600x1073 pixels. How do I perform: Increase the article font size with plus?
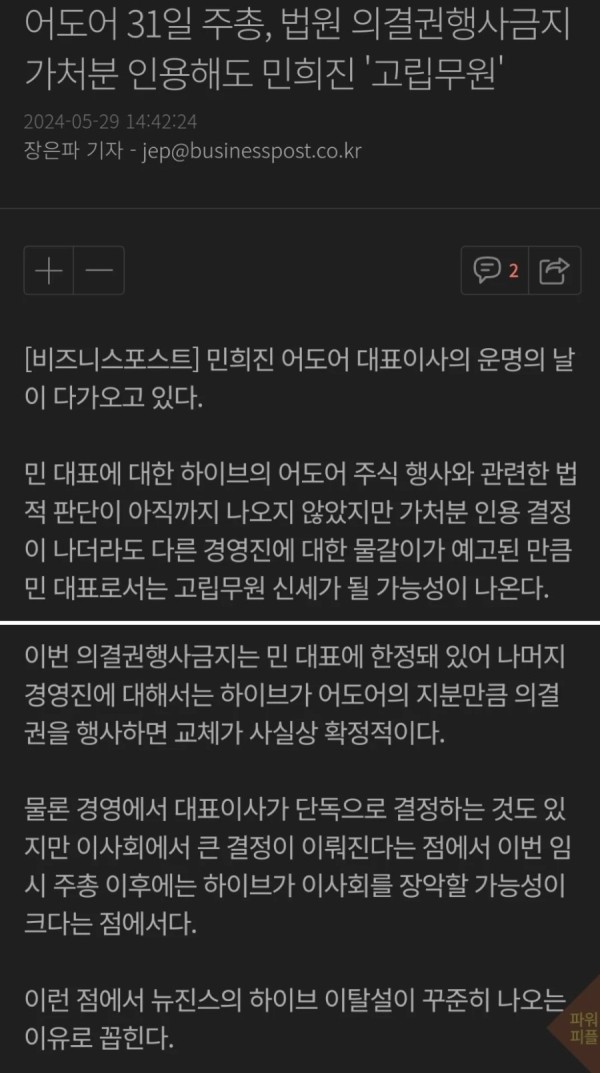(x=48, y=269)
